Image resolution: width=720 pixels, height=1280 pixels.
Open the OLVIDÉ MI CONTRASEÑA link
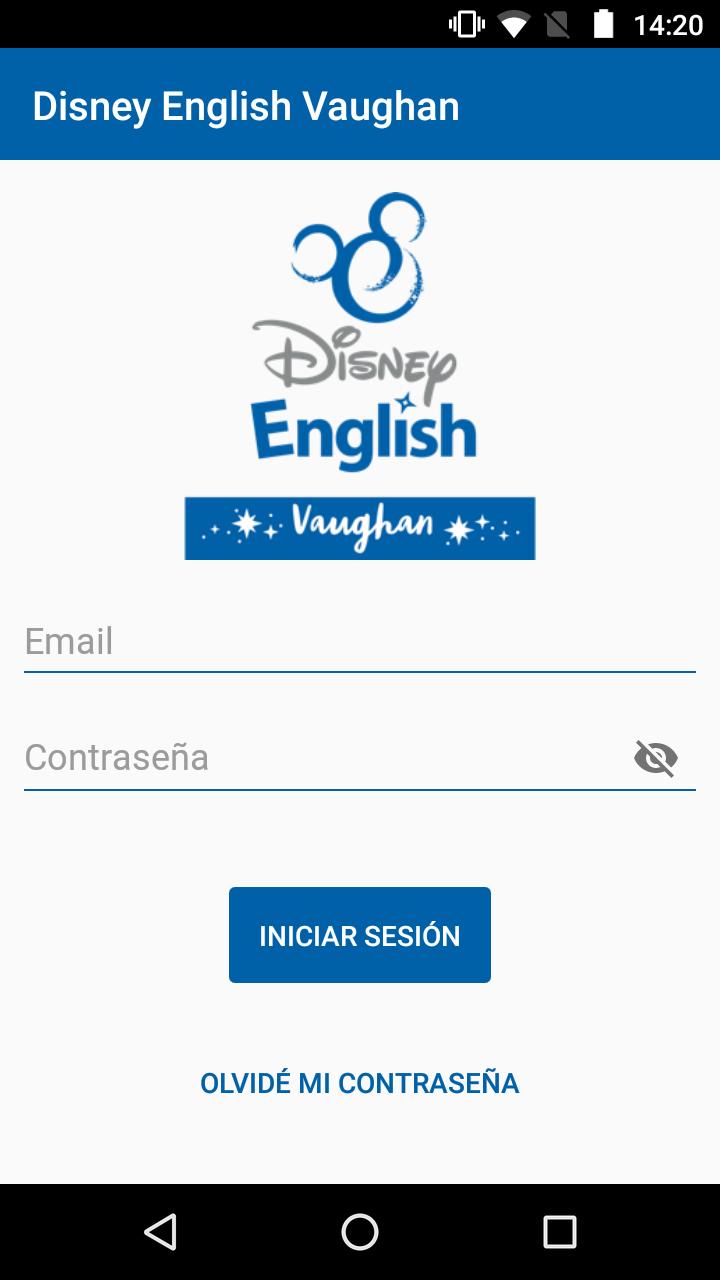coord(360,1083)
